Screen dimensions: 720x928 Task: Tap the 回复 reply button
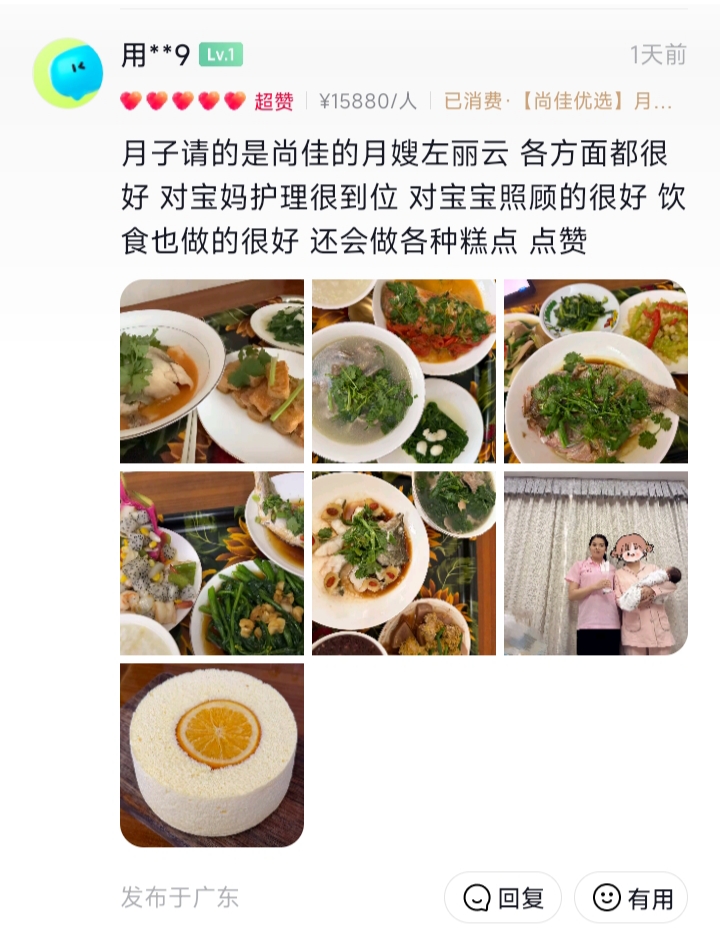click(503, 897)
